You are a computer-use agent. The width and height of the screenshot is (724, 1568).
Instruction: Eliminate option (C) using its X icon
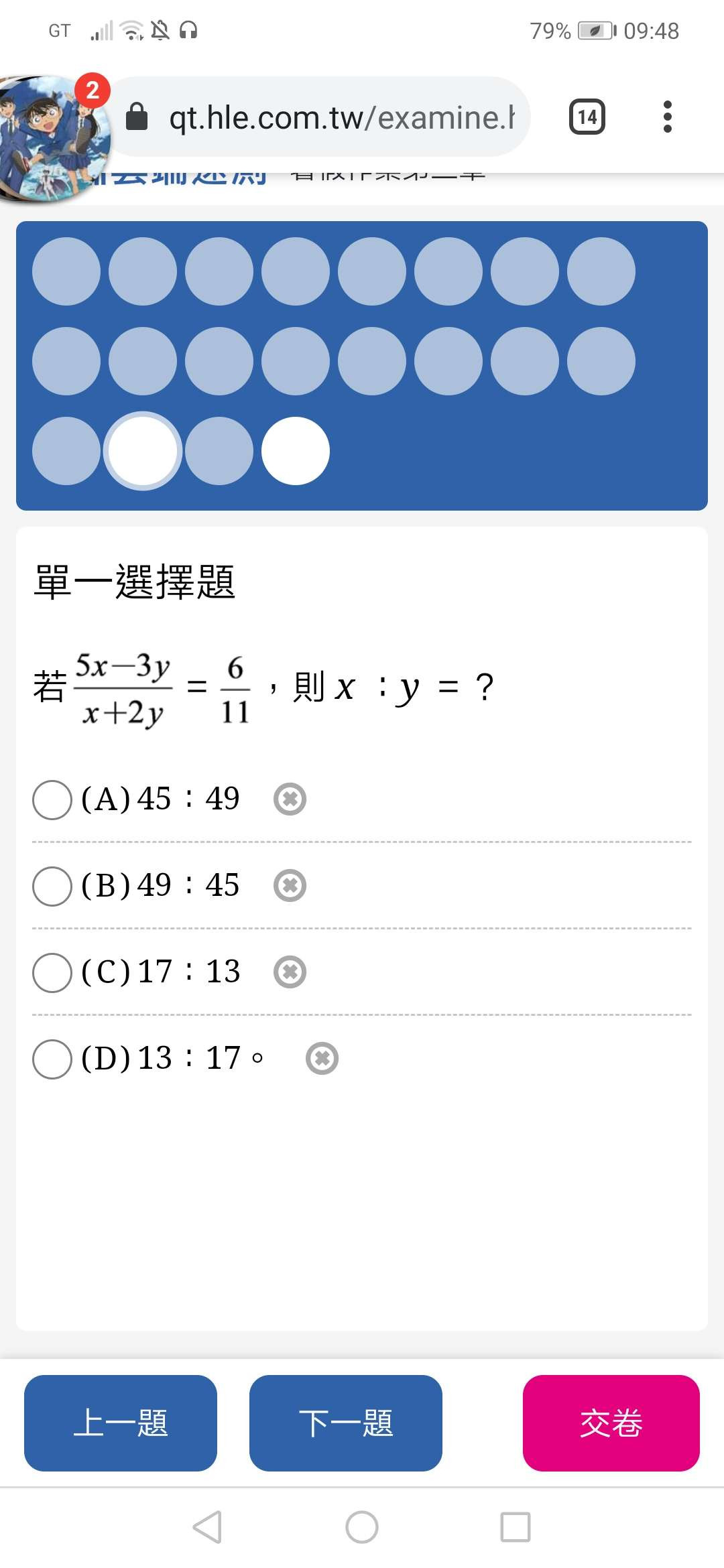click(290, 972)
